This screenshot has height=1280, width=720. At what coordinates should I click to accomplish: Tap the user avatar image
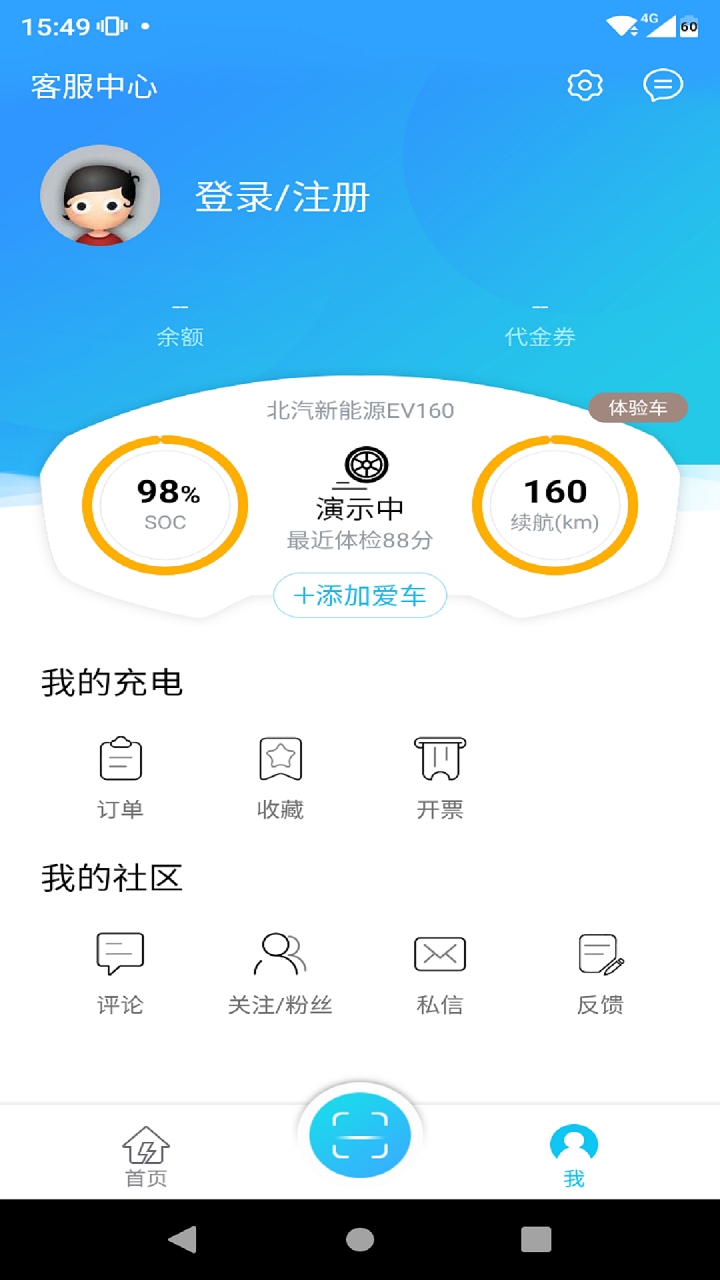pyautogui.click(x=100, y=195)
